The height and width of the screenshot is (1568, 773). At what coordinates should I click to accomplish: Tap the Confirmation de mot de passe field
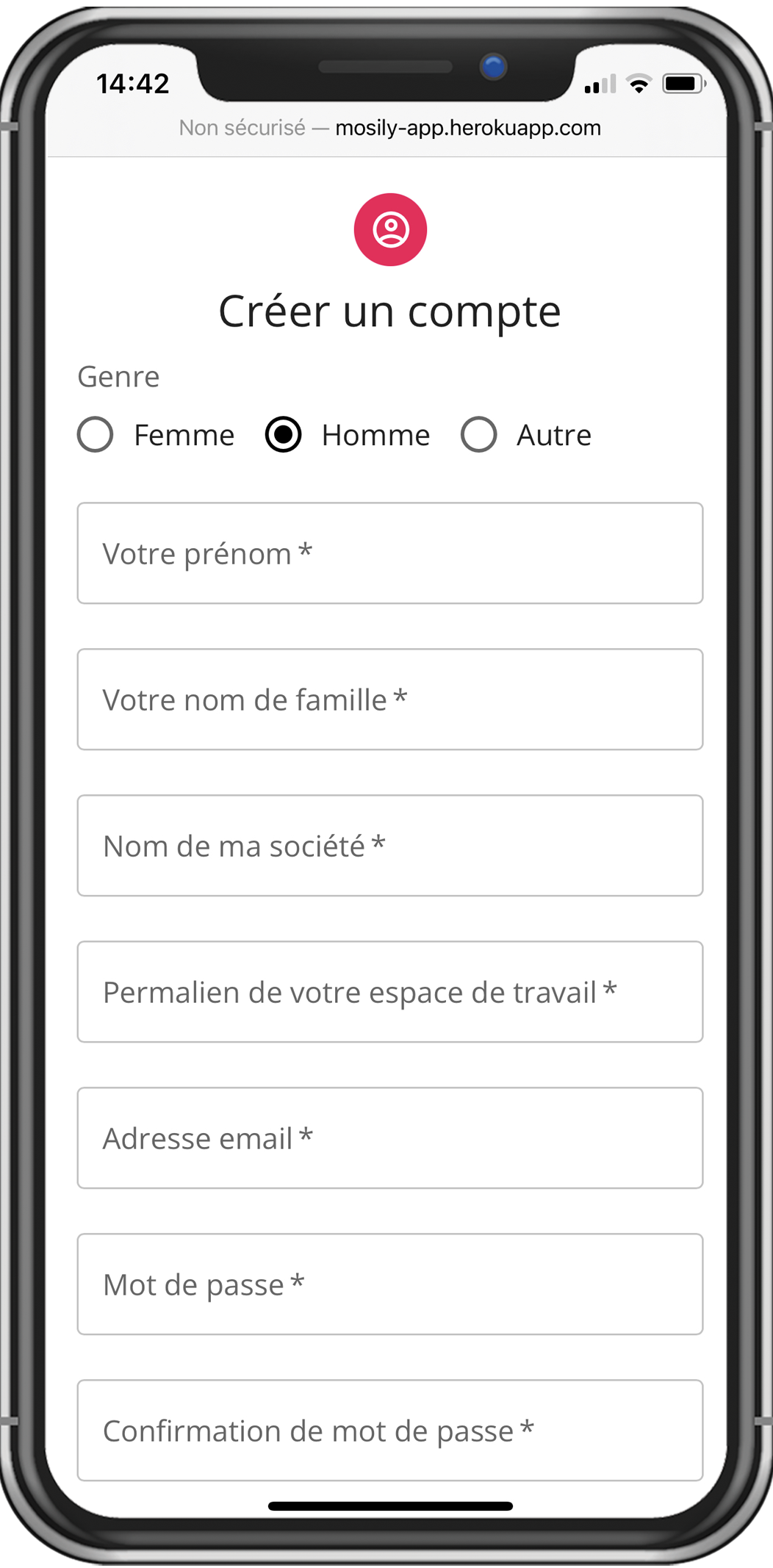[390, 1431]
